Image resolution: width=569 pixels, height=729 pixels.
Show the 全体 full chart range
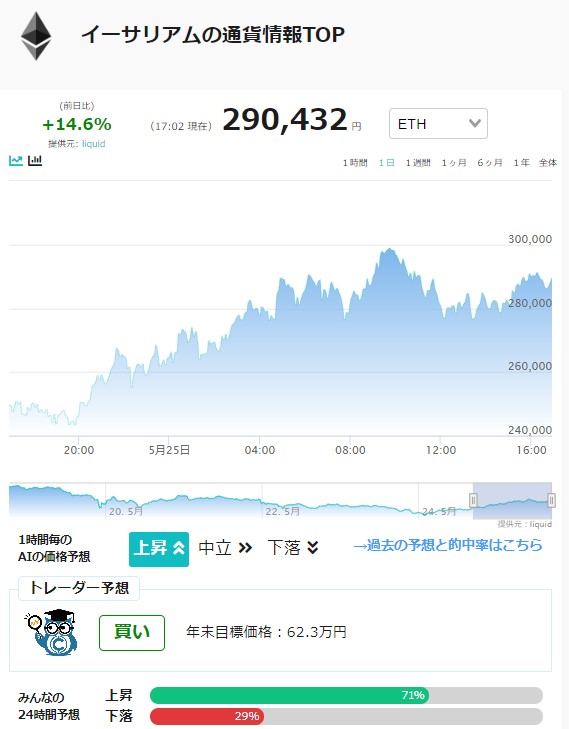tap(548, 163)
